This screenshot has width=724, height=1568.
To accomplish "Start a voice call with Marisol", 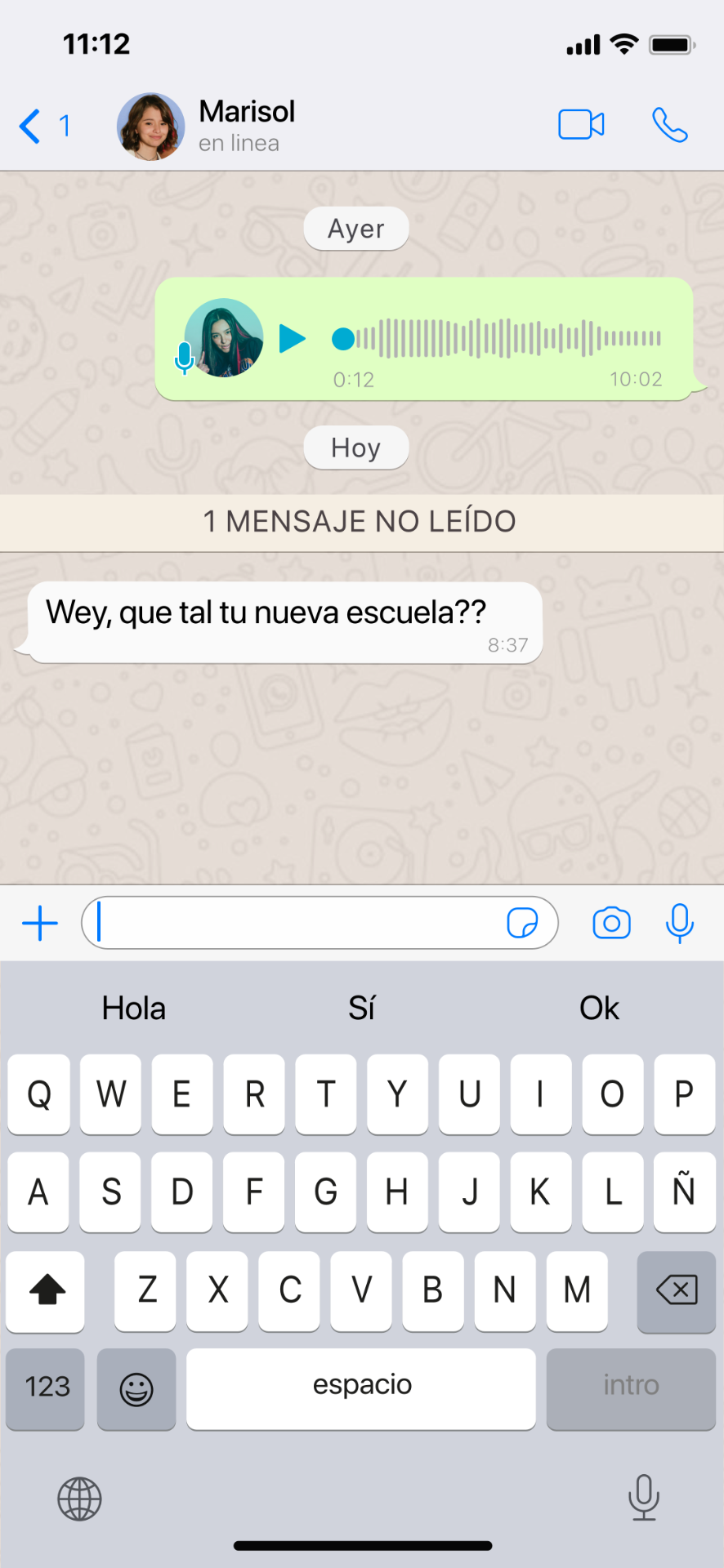I will click(669, 126).
